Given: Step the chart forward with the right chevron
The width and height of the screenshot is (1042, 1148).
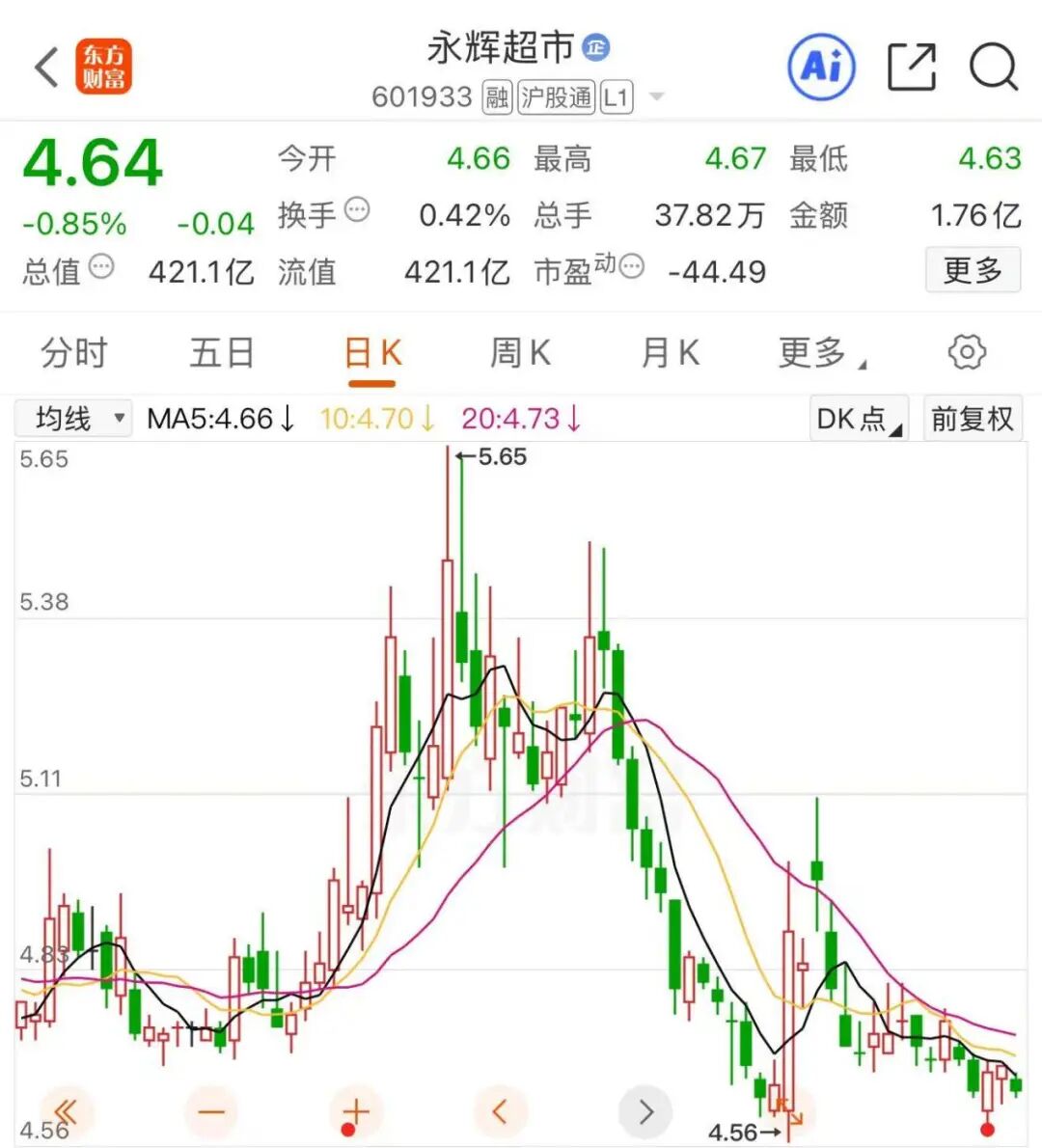Looking at the screenshot, I should coord(644,1110).
